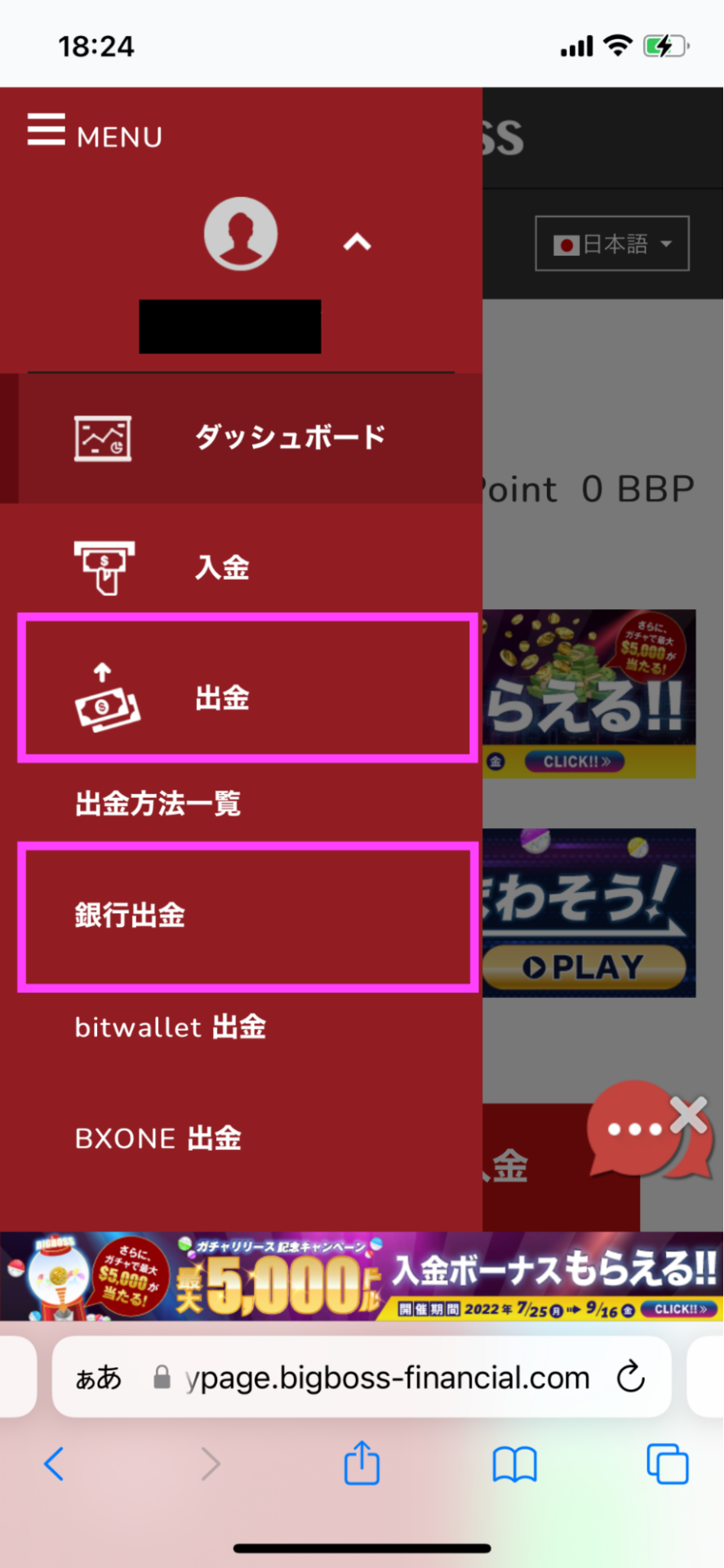The width and height of the screenshot is (724, 1568).
Task: Go back in Safari
Action: click(54, 1463)
